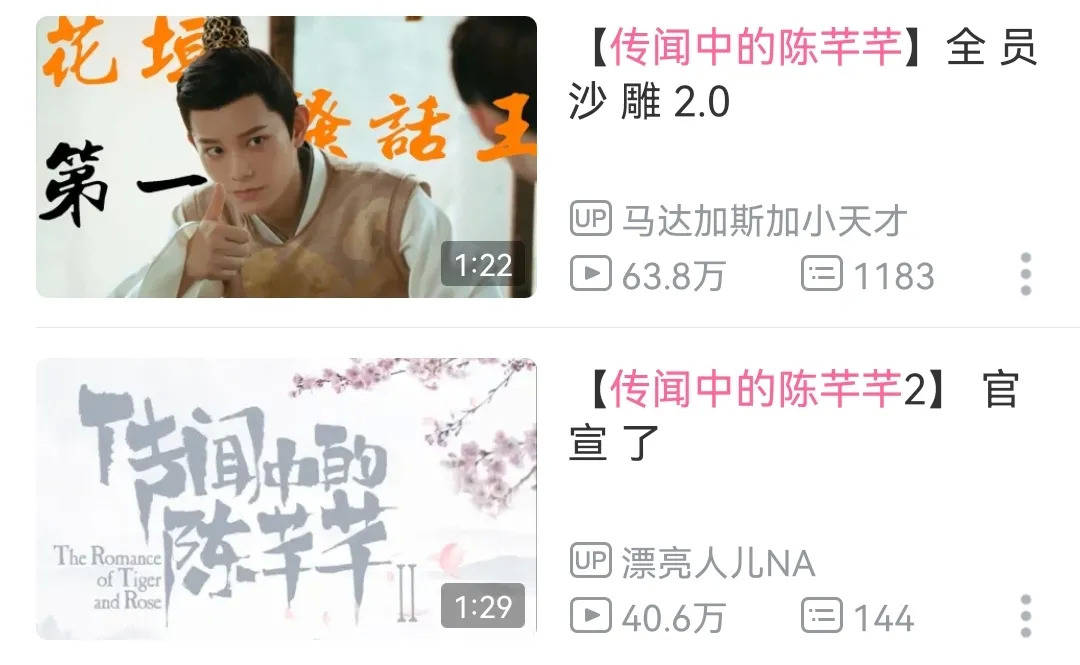The height and width of the screenshot is (665, 1080).
Task: Open the 全员沙雕 2.0 video thumbnail
Action: (x=286, y=157)
